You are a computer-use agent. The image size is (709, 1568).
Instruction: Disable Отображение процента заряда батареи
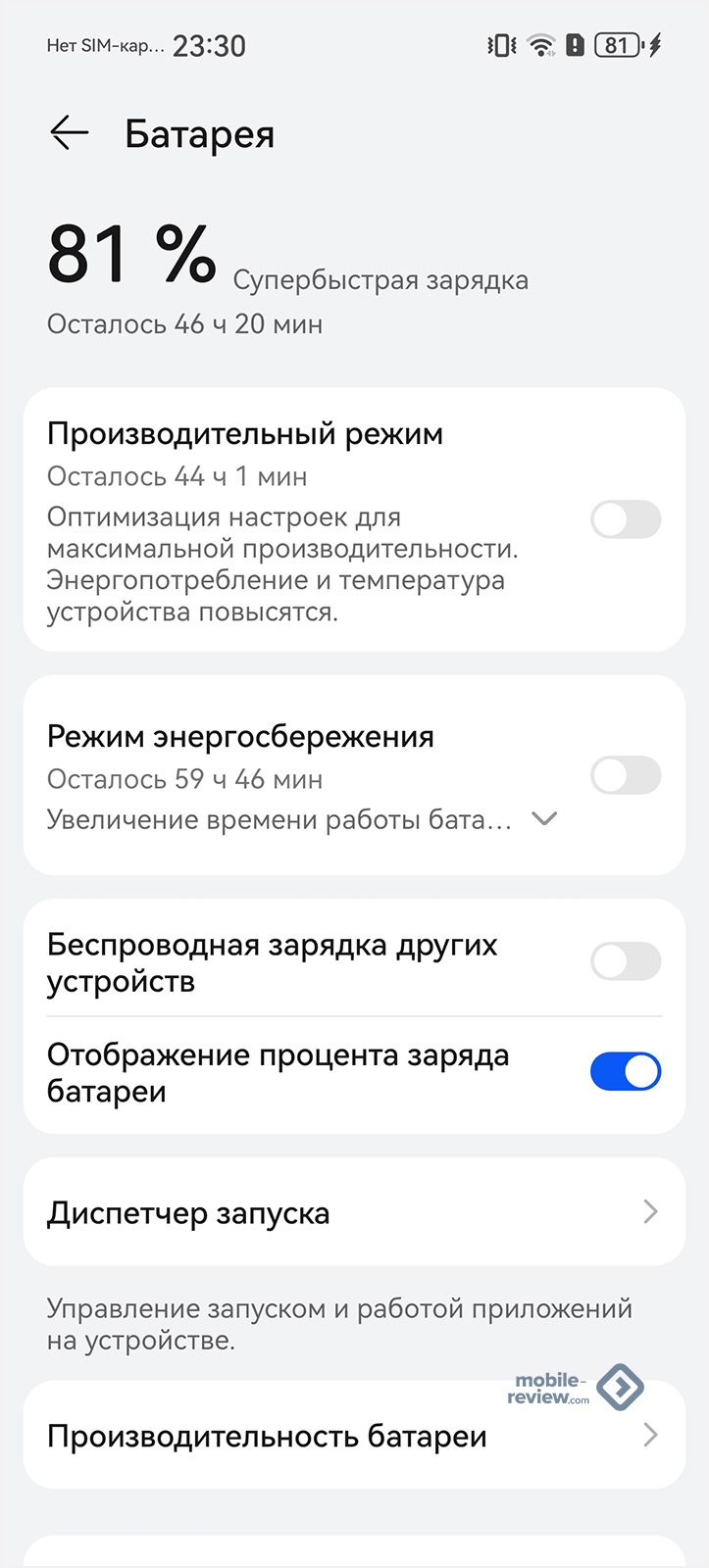[626, 1072]
